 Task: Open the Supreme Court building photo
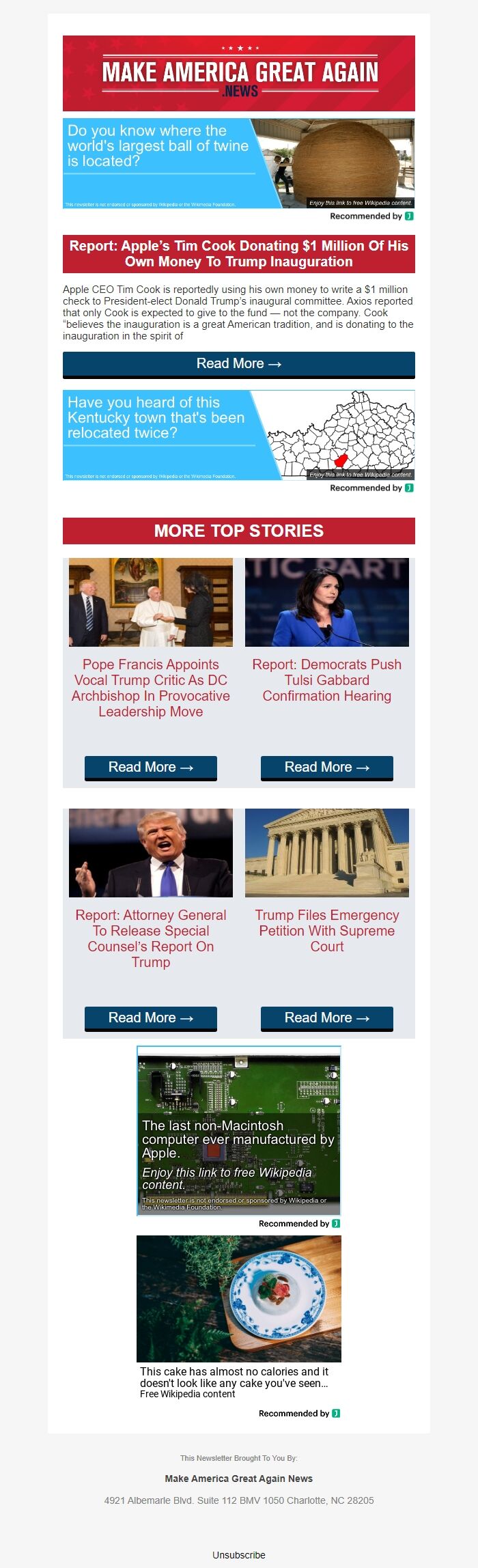pyautogui.click(x=326, y=852)
